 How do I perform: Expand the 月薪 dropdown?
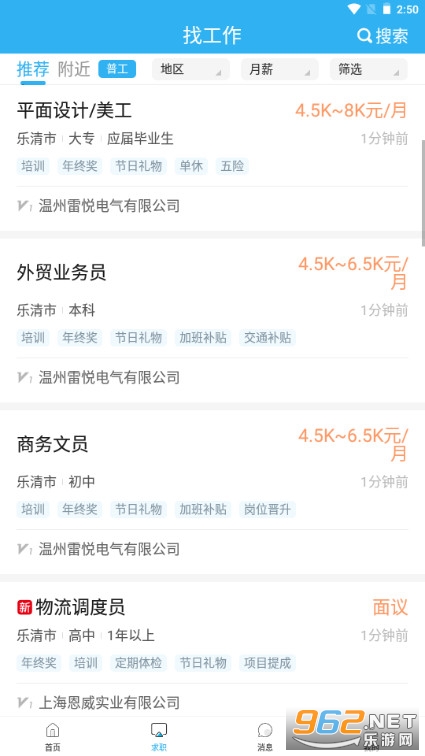coord(280,69)
